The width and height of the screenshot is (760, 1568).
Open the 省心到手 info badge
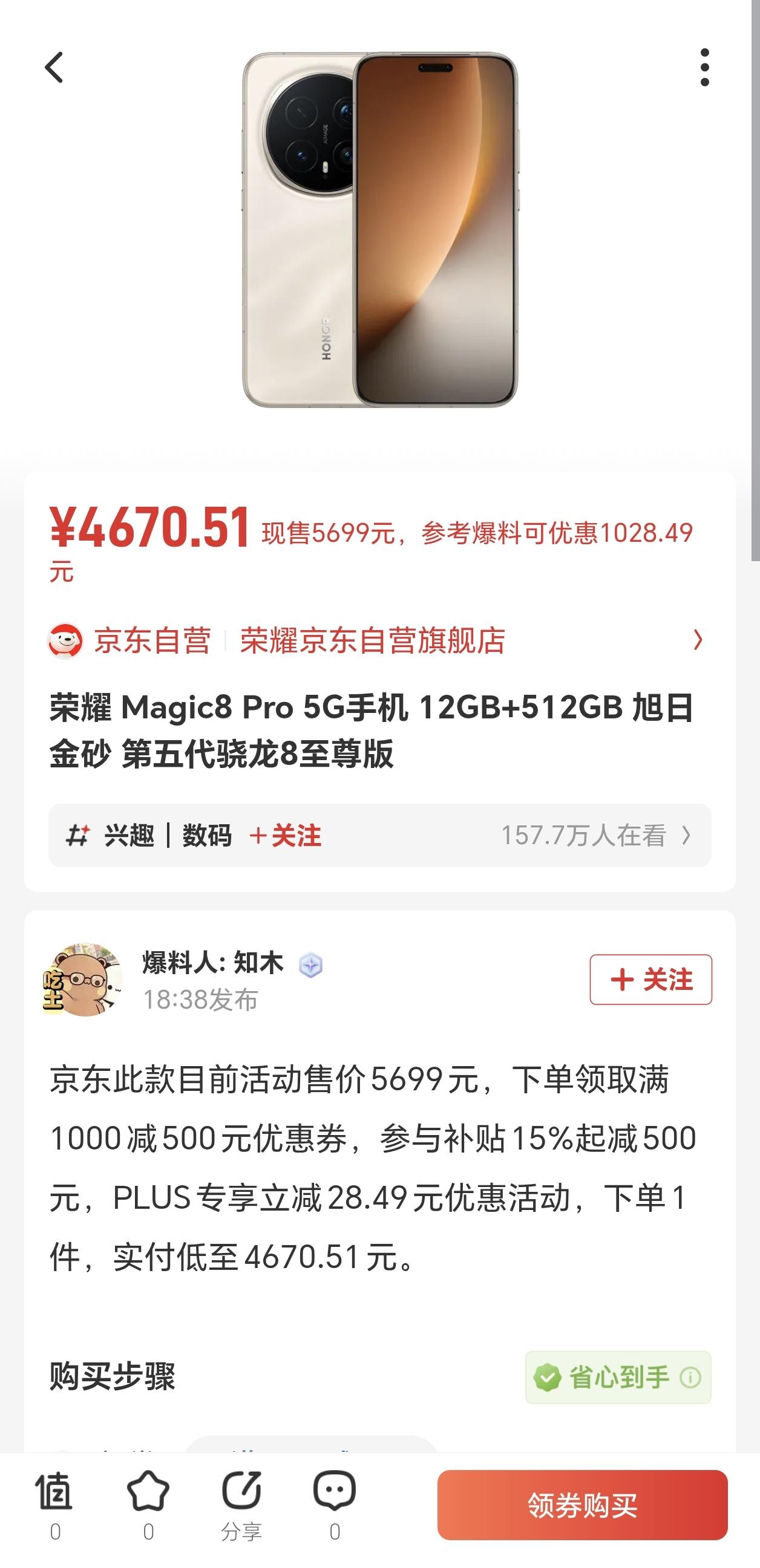tap(618, 1378)
